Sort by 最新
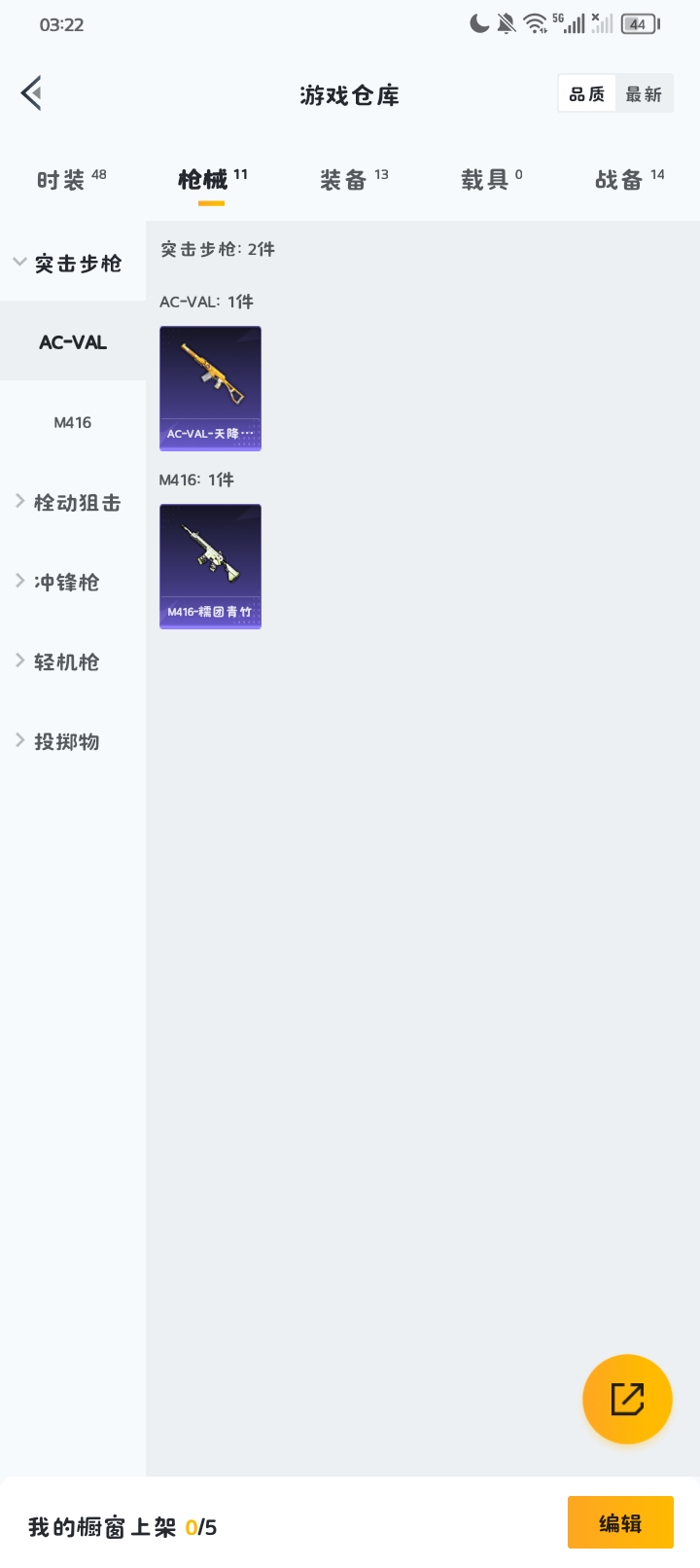 [x=644, y=93]
